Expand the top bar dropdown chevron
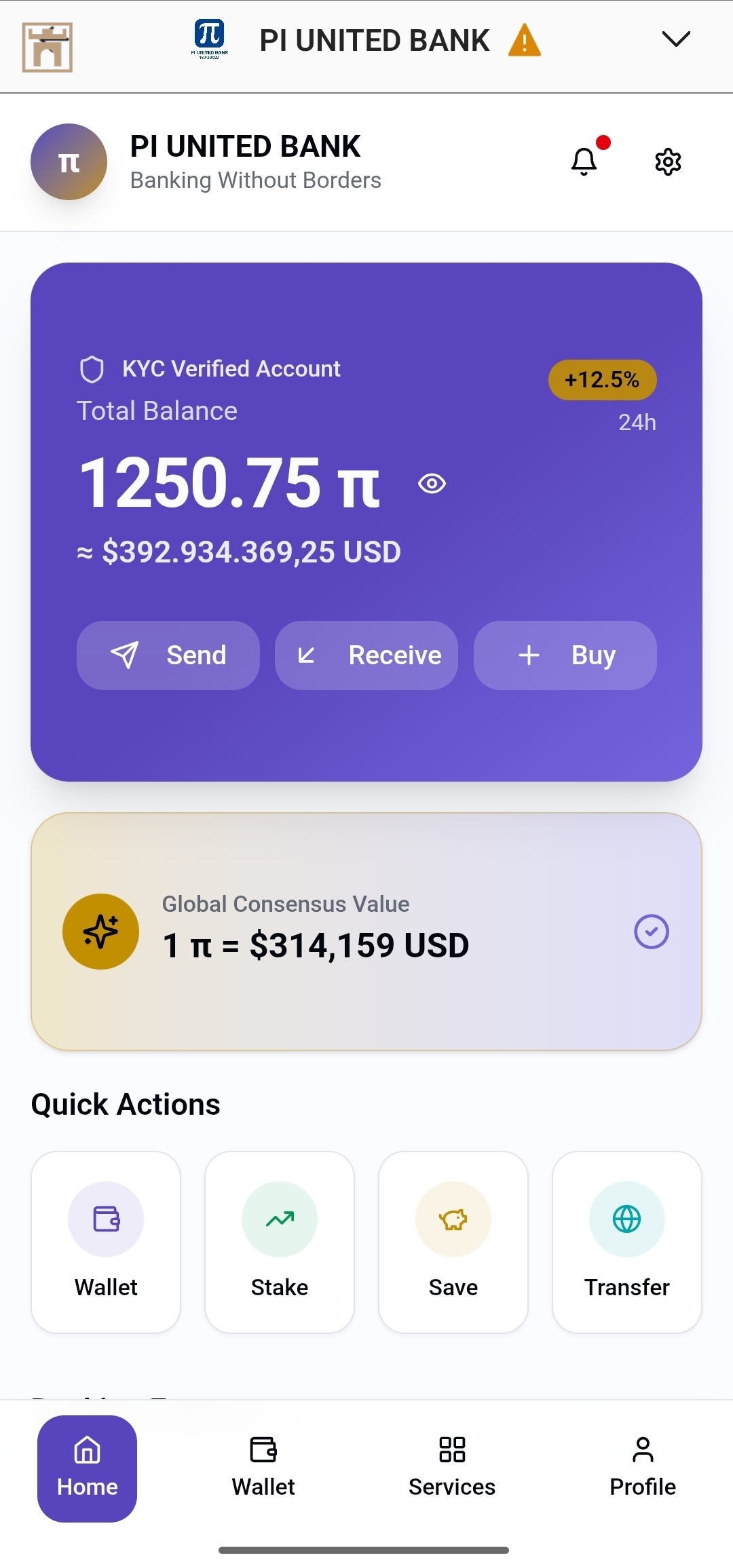 pyautogui.click(x=676, y=39)
